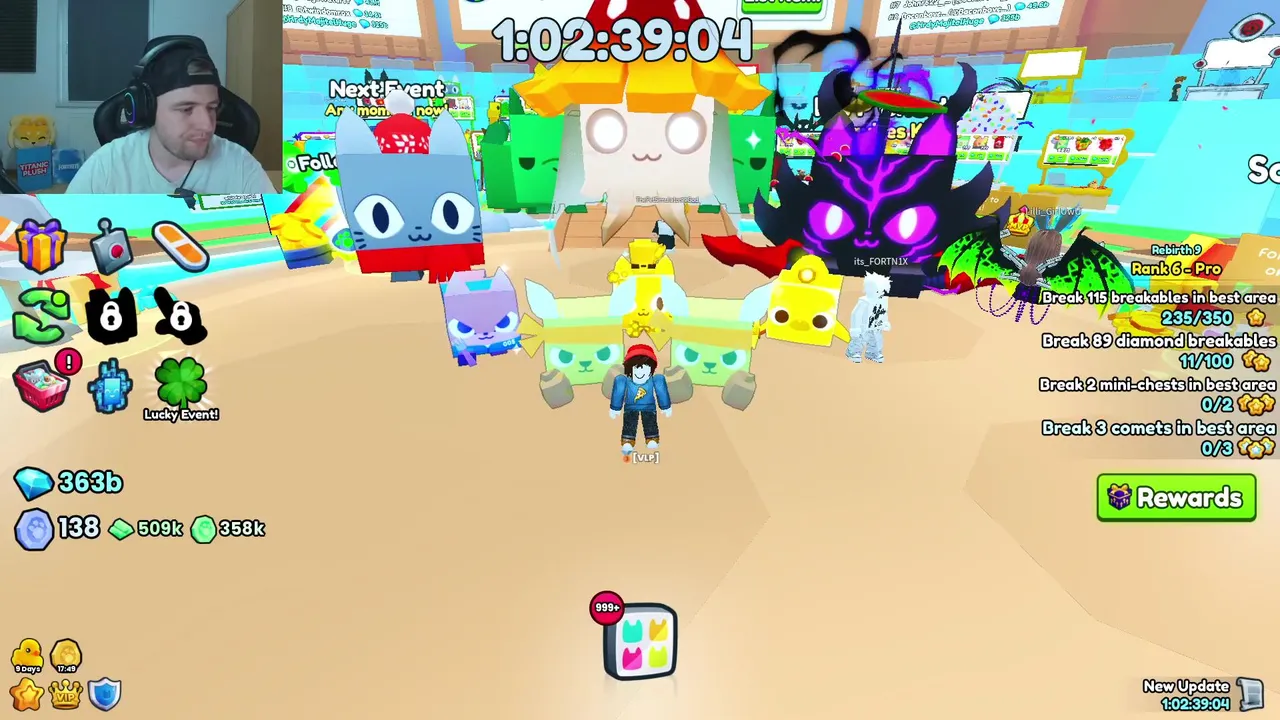
Task: Open the free gifts box icon
Action: pos(40,247)
